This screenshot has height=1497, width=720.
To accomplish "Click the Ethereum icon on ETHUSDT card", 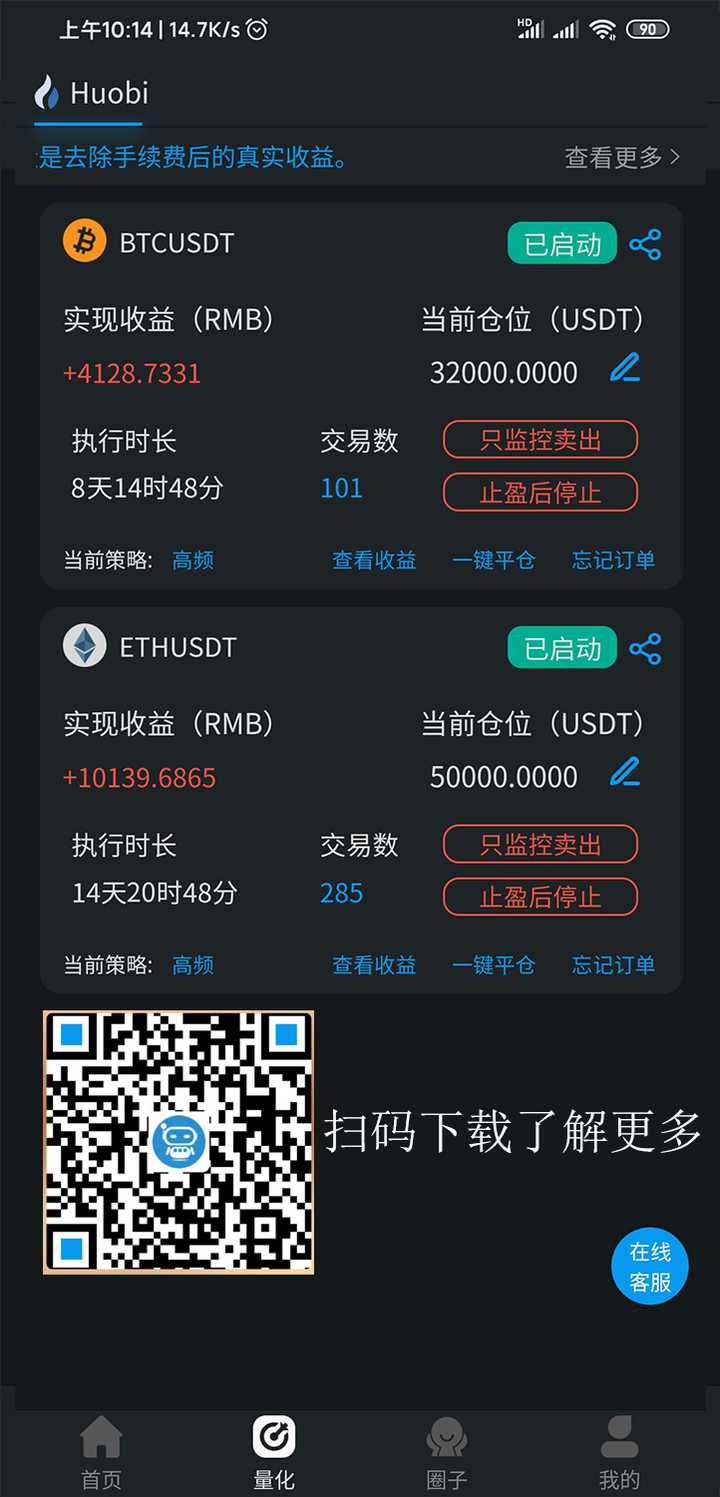I will click(x=84, y=646).
